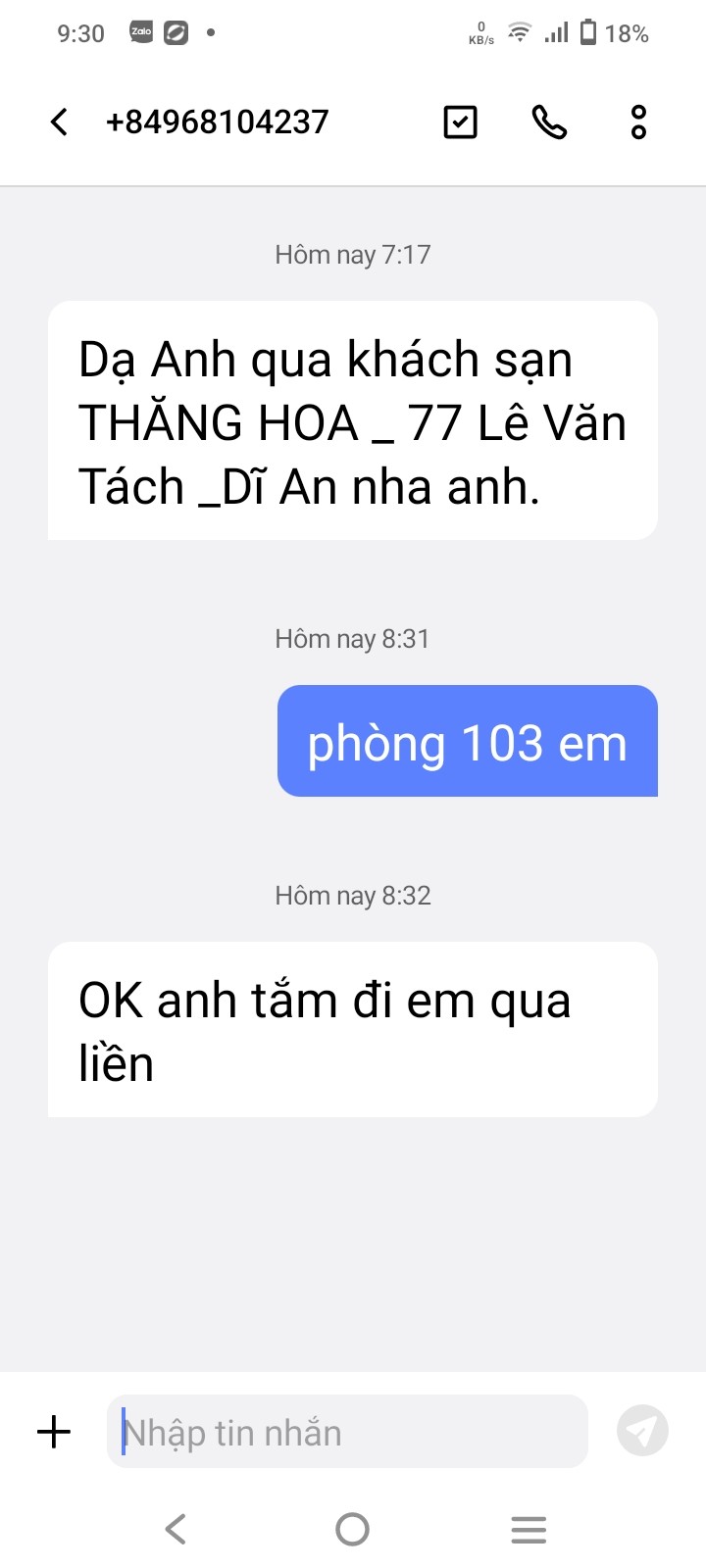Open the recent apps menu

click(529, 1529)
